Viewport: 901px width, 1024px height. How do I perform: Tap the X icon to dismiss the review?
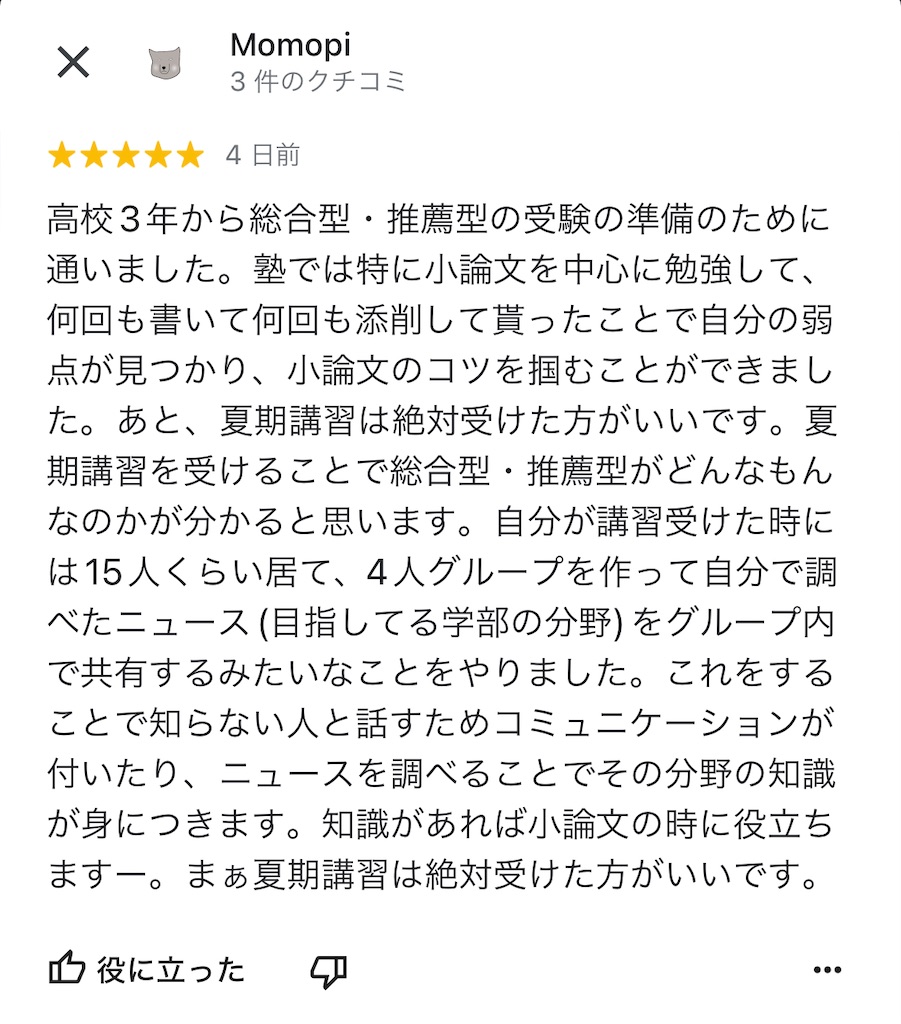pyautogui.click(x=71, y=61)
